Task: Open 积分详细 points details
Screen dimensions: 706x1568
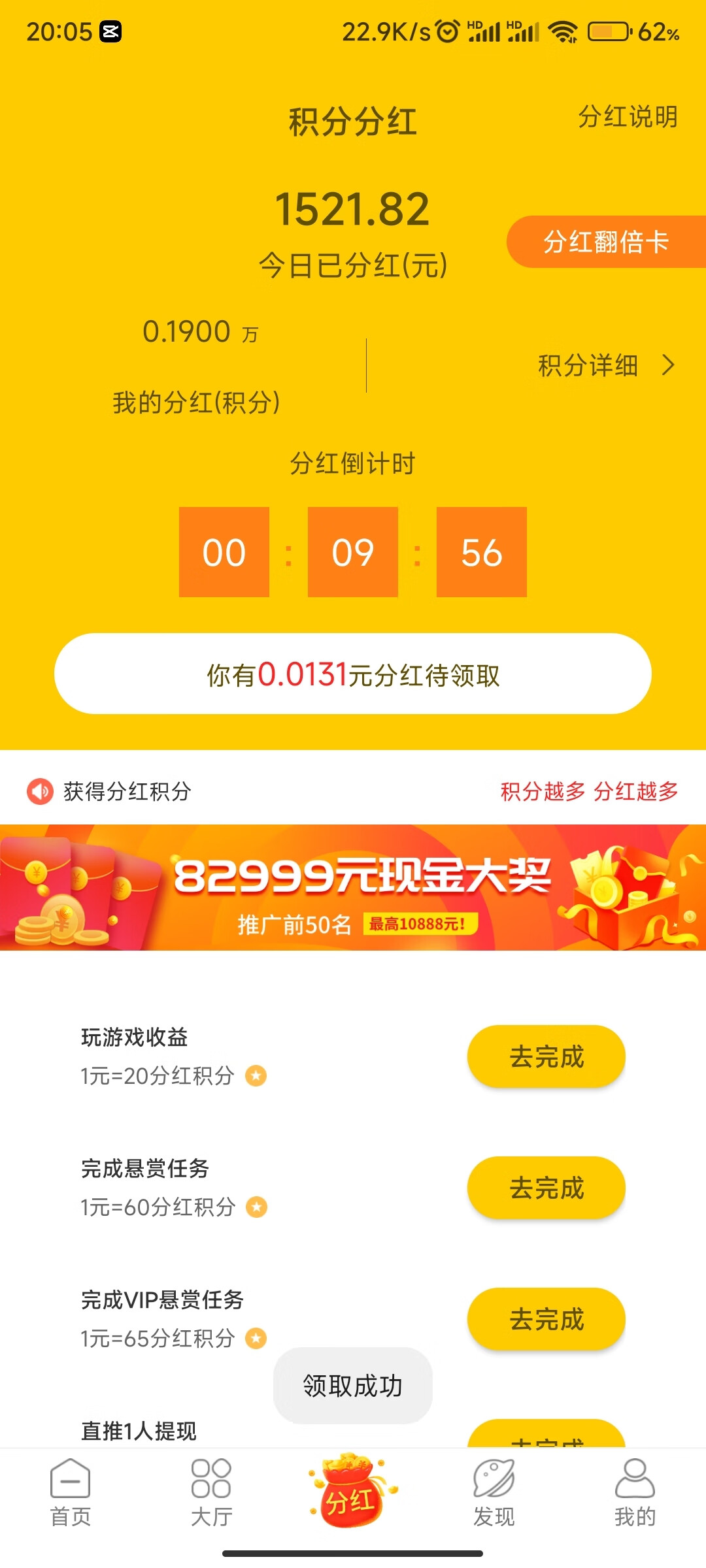Action: [605, 365]
